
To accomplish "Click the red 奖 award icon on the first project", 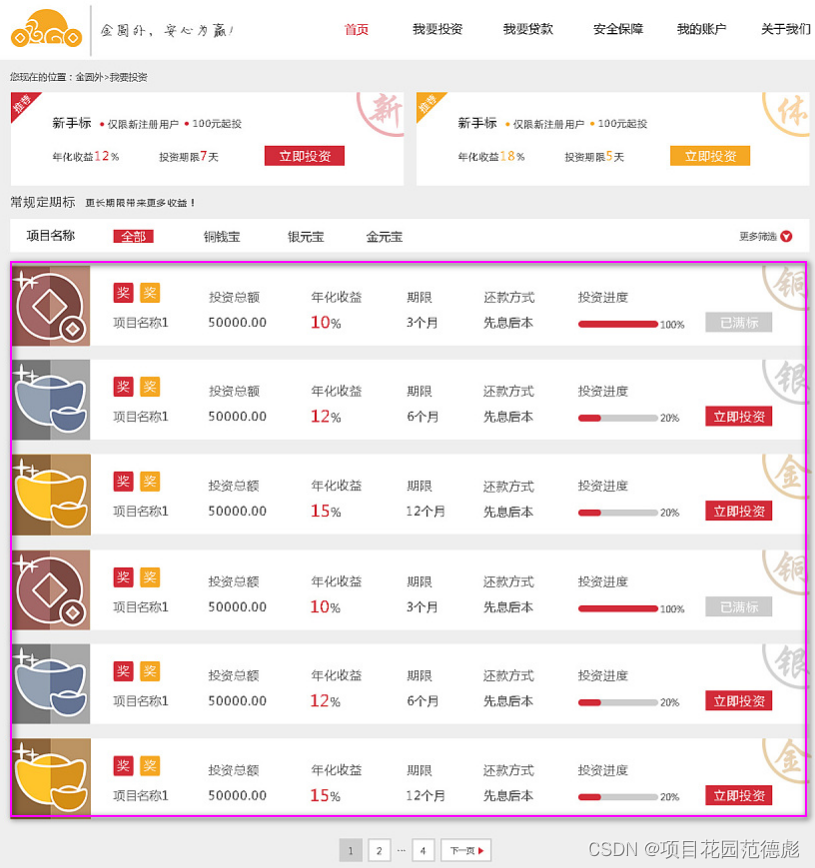I will coord(122,291).
